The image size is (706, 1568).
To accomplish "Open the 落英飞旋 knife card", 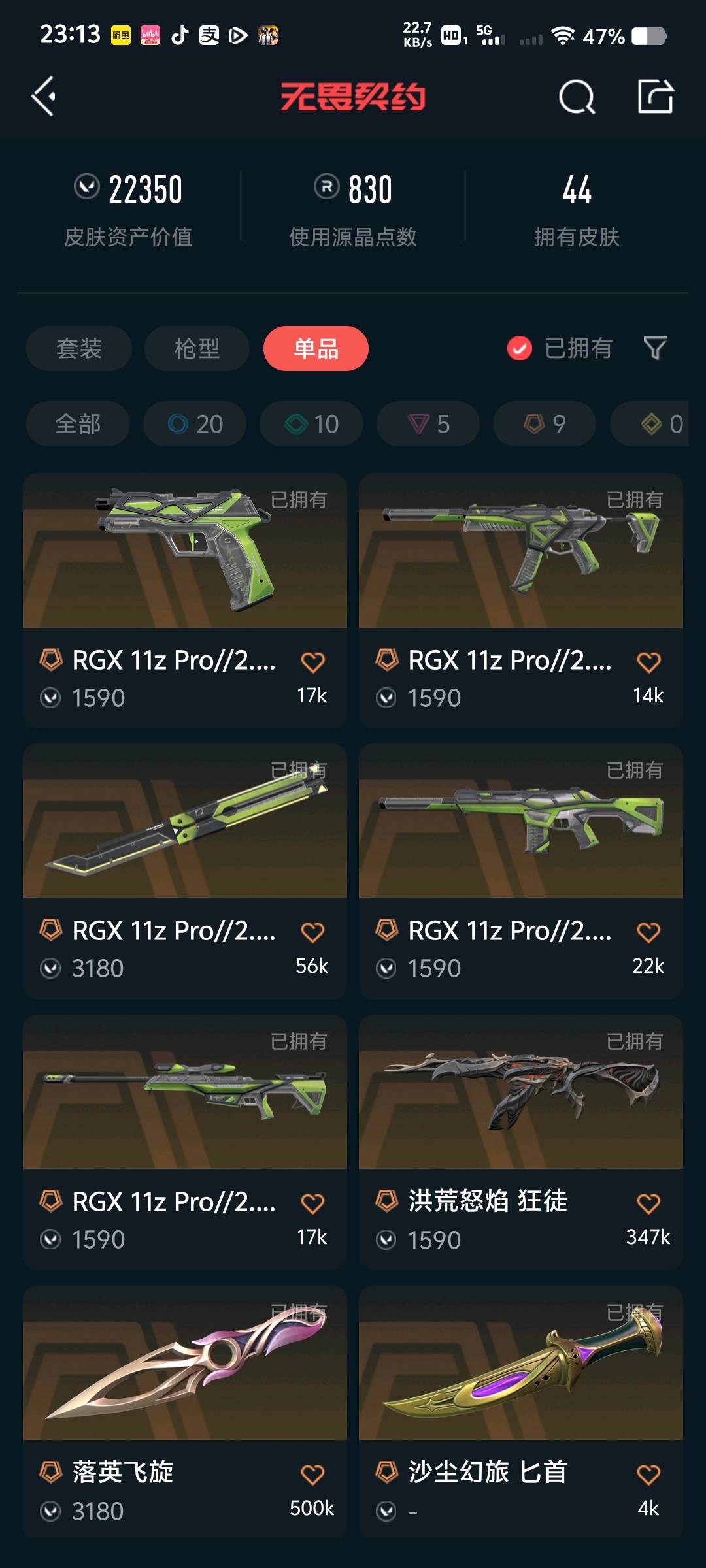I will (185, 1392).
